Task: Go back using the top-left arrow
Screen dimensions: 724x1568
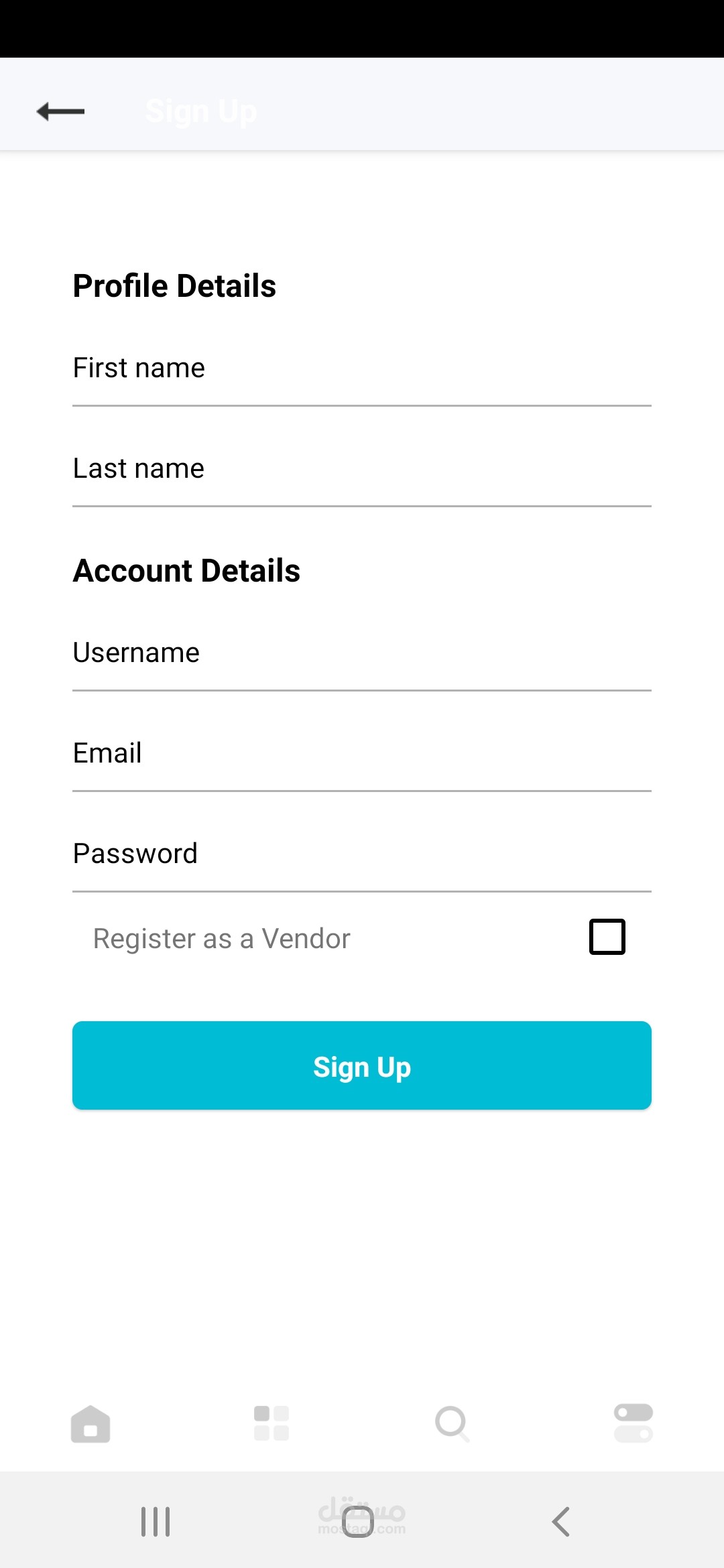Action: click(60, 111)
